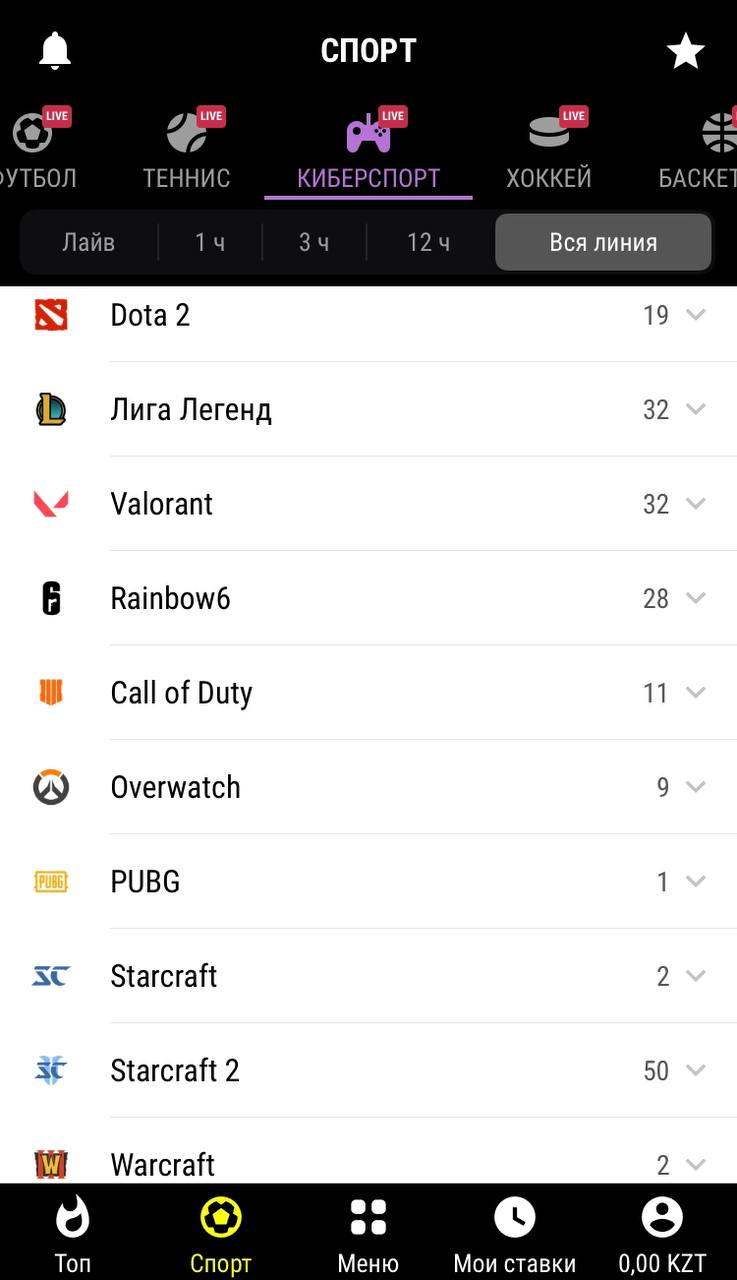
Task: Filter events to 12 ч
Action: click(x=428, y=242)
